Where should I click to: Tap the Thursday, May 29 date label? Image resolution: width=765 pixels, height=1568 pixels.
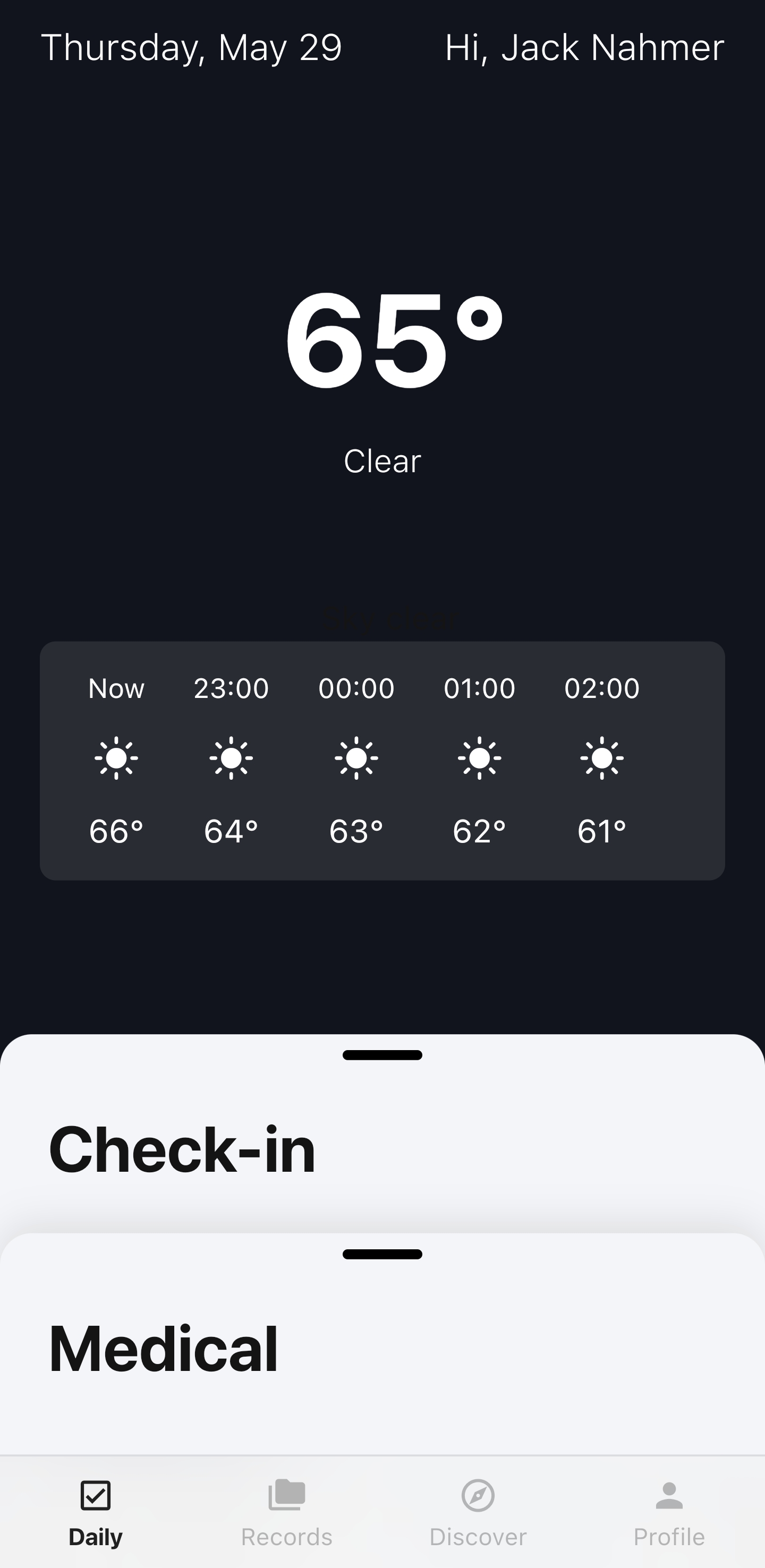coord(192,48)
